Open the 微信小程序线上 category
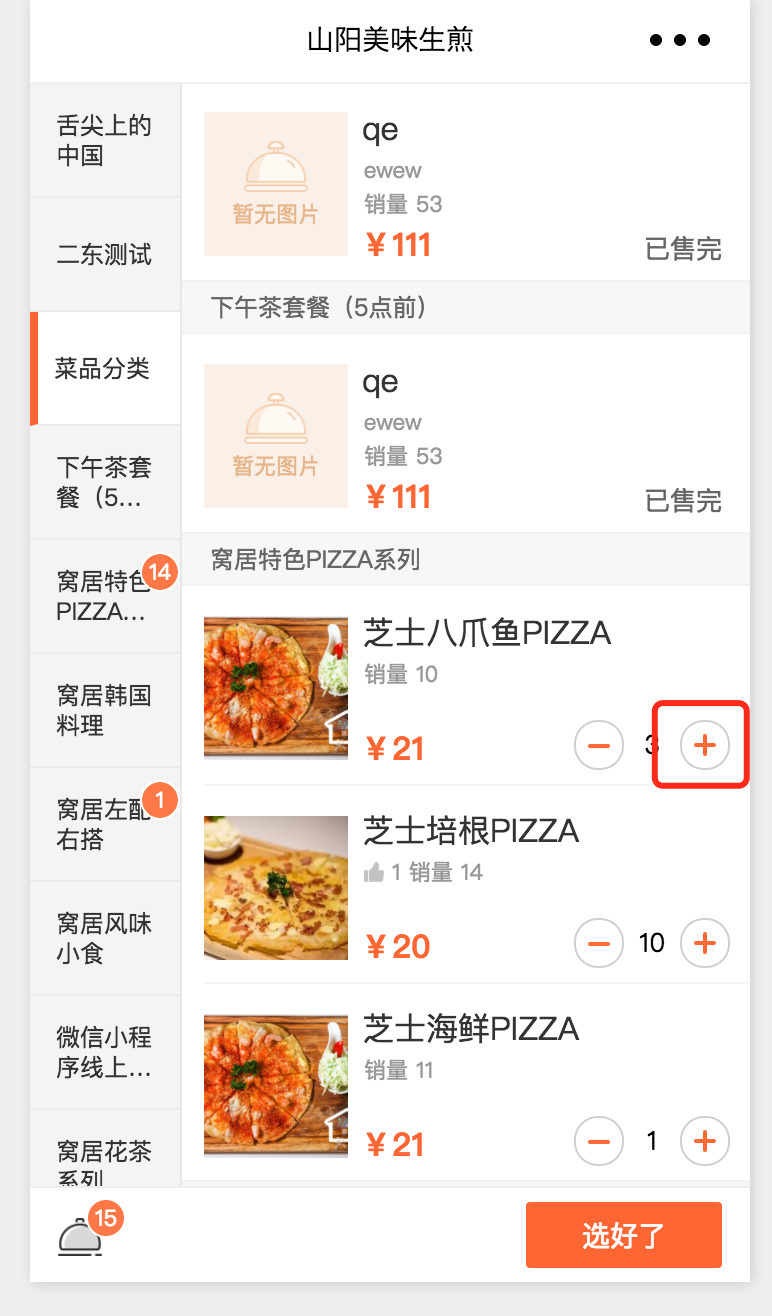772x1316 pixels. pyautogui.click(x=105, y=1052)
